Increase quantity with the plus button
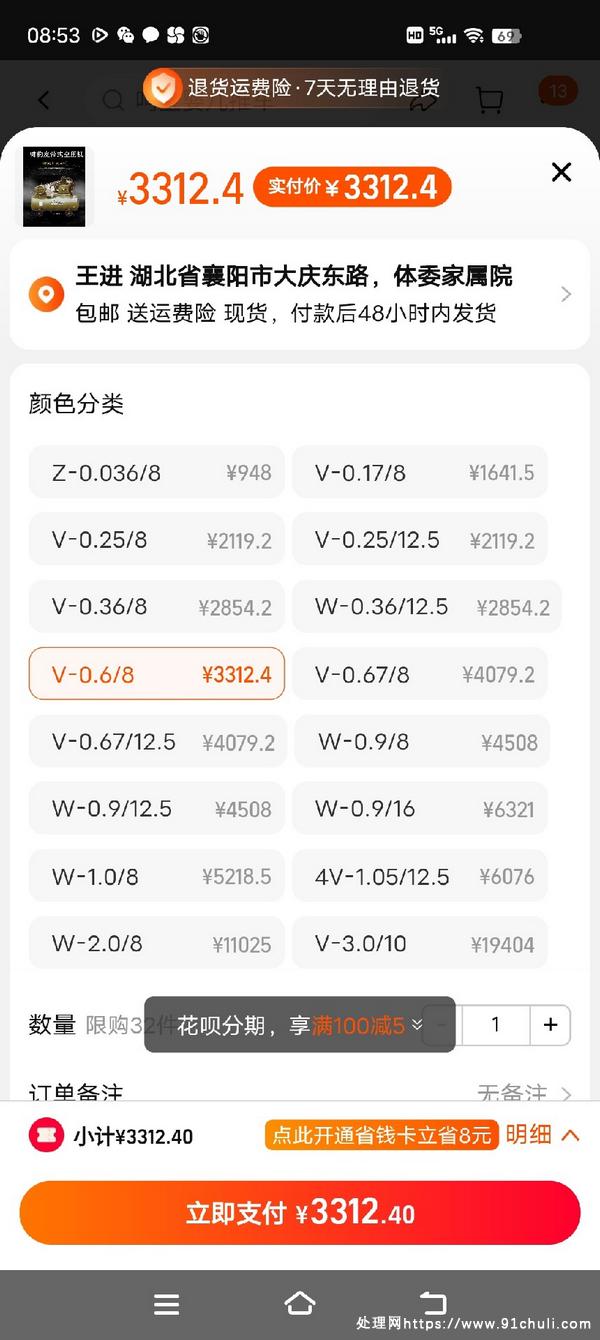 point(550,1025)
